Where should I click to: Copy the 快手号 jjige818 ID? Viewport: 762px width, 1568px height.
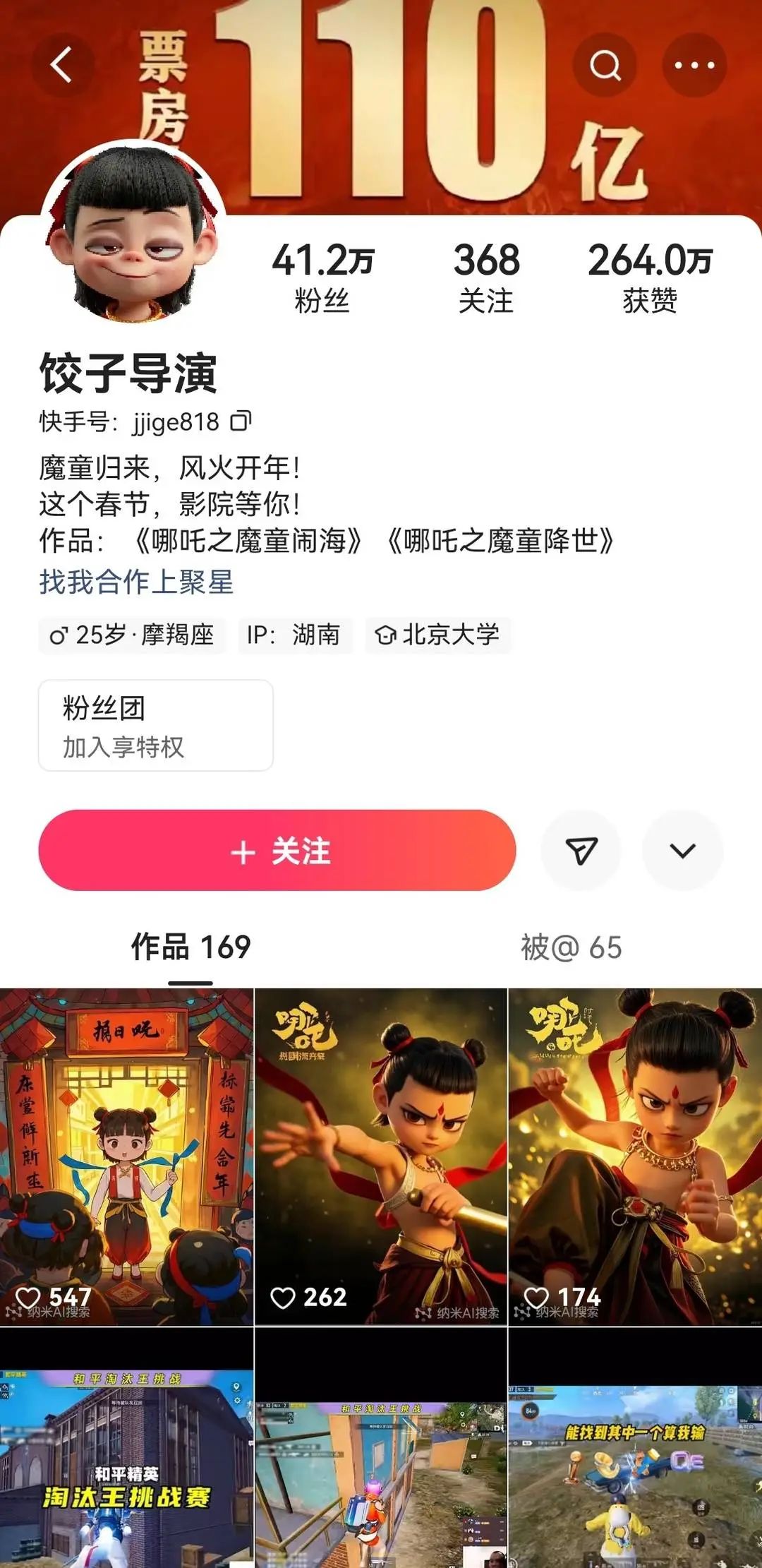[x=241, y=421]
